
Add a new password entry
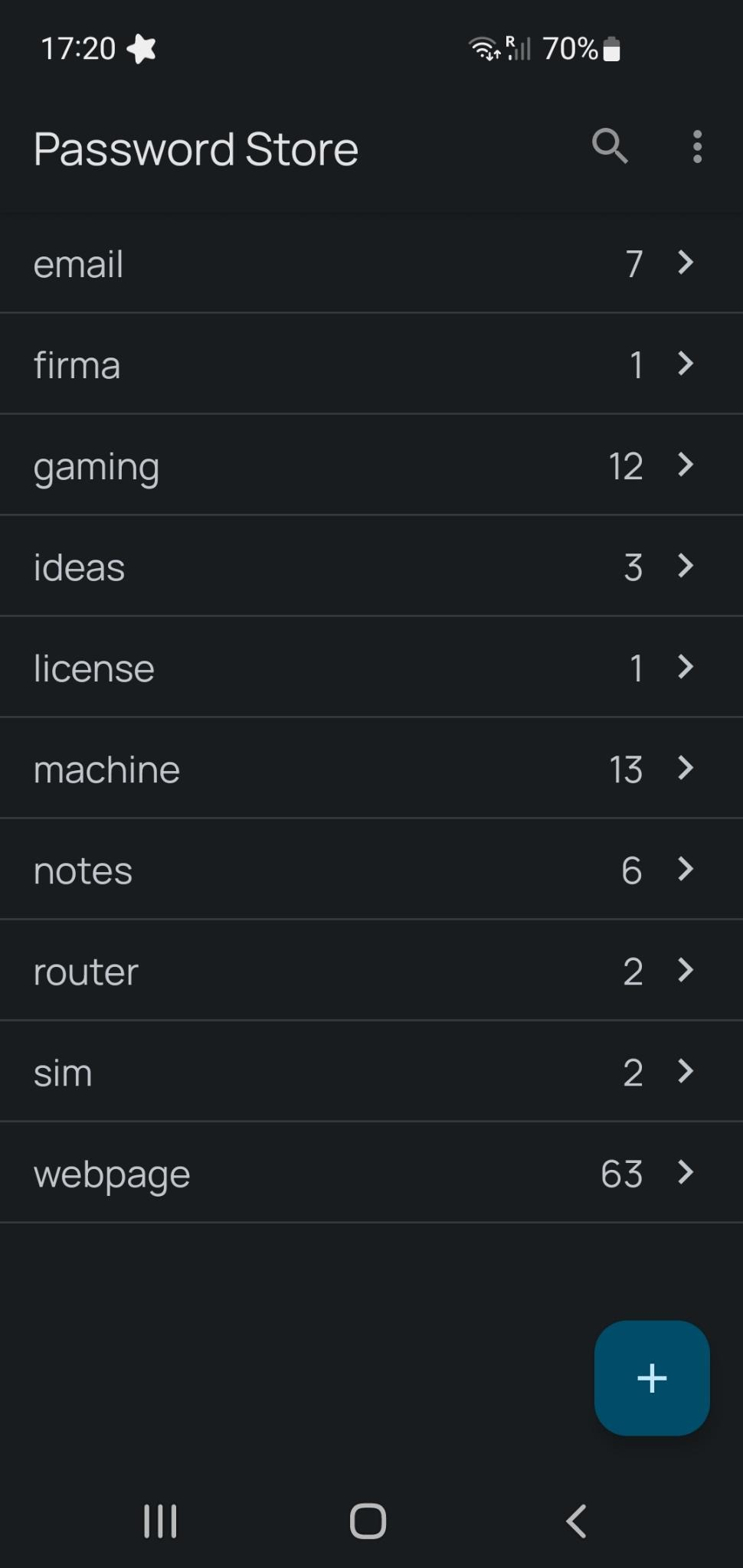[651, 1377]
